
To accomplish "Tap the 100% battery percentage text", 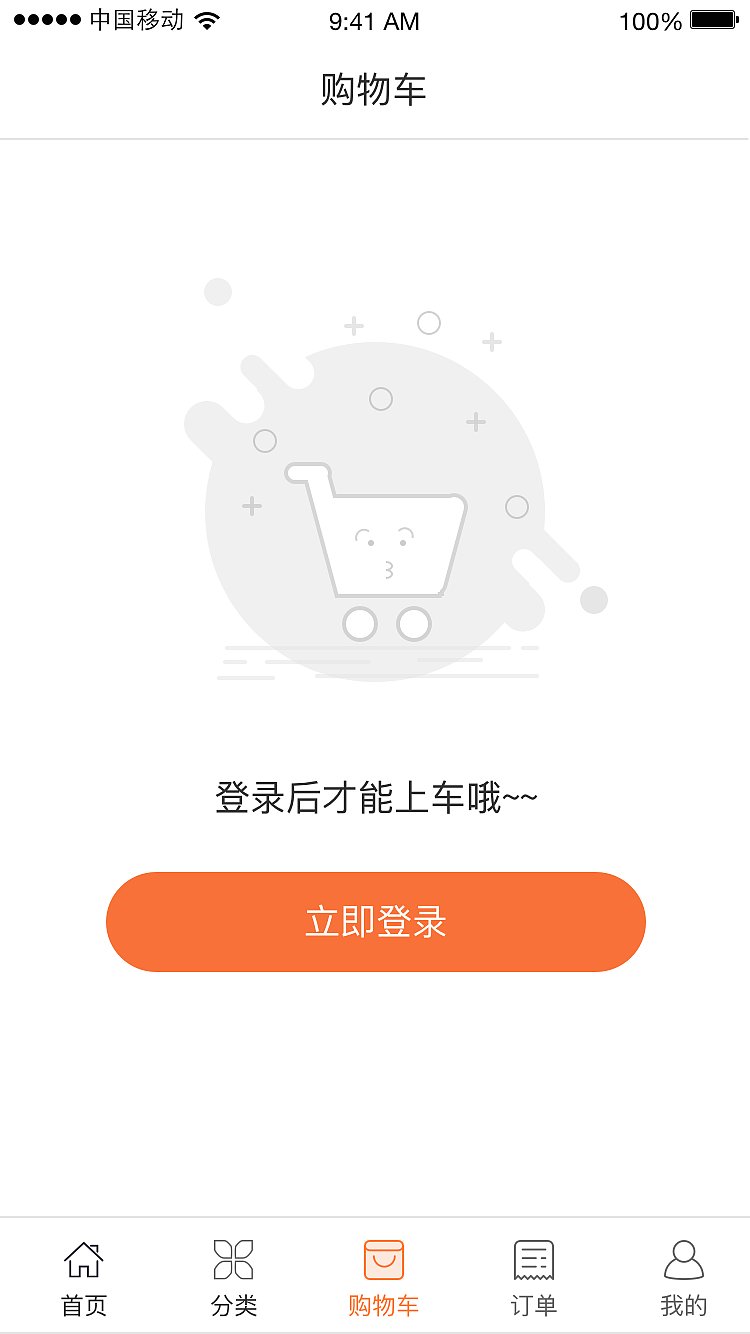I will click(649, 21).
